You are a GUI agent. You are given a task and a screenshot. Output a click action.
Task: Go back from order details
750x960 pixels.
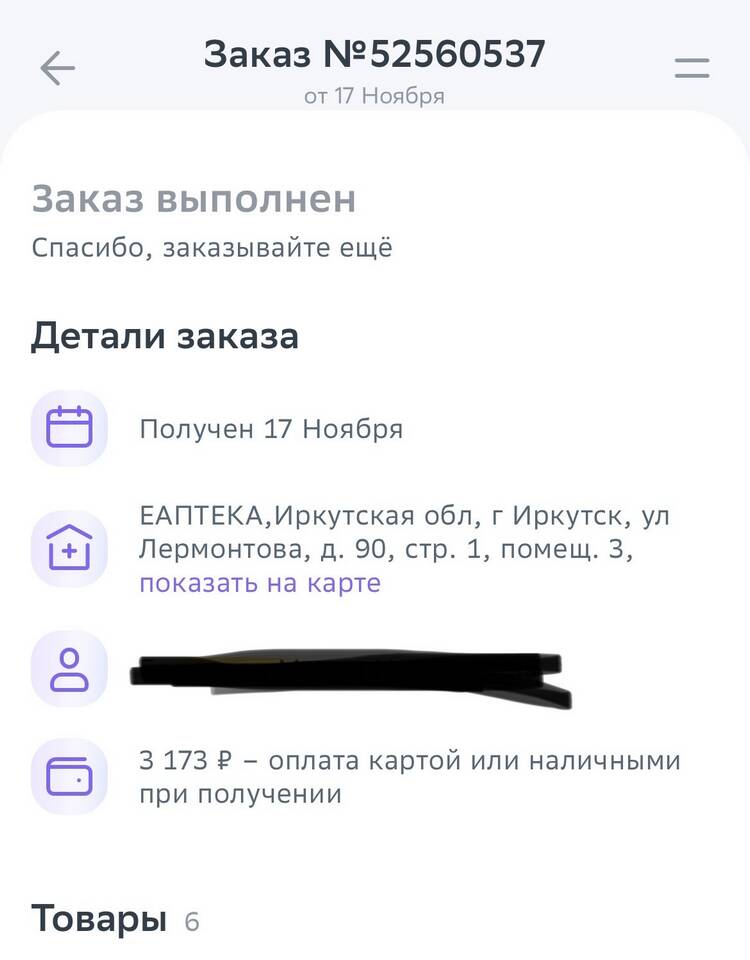pyautogui.click(x=57, y=68)
